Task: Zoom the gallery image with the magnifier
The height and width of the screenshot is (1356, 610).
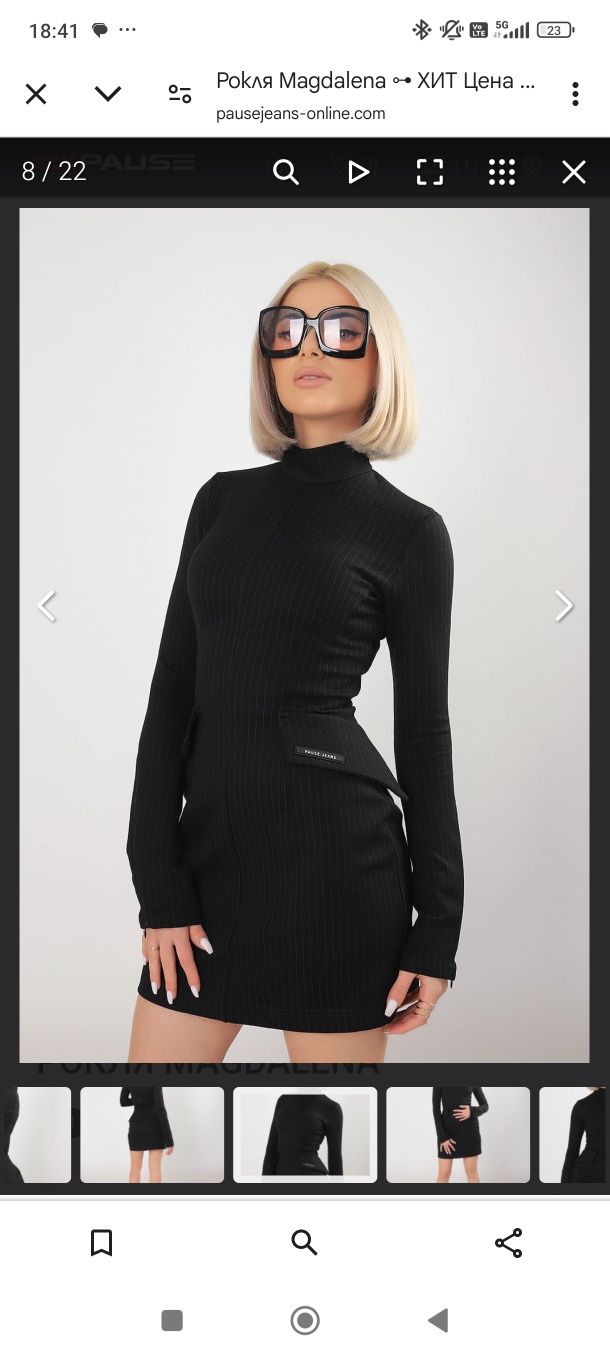Action: [x=286, y=172]
